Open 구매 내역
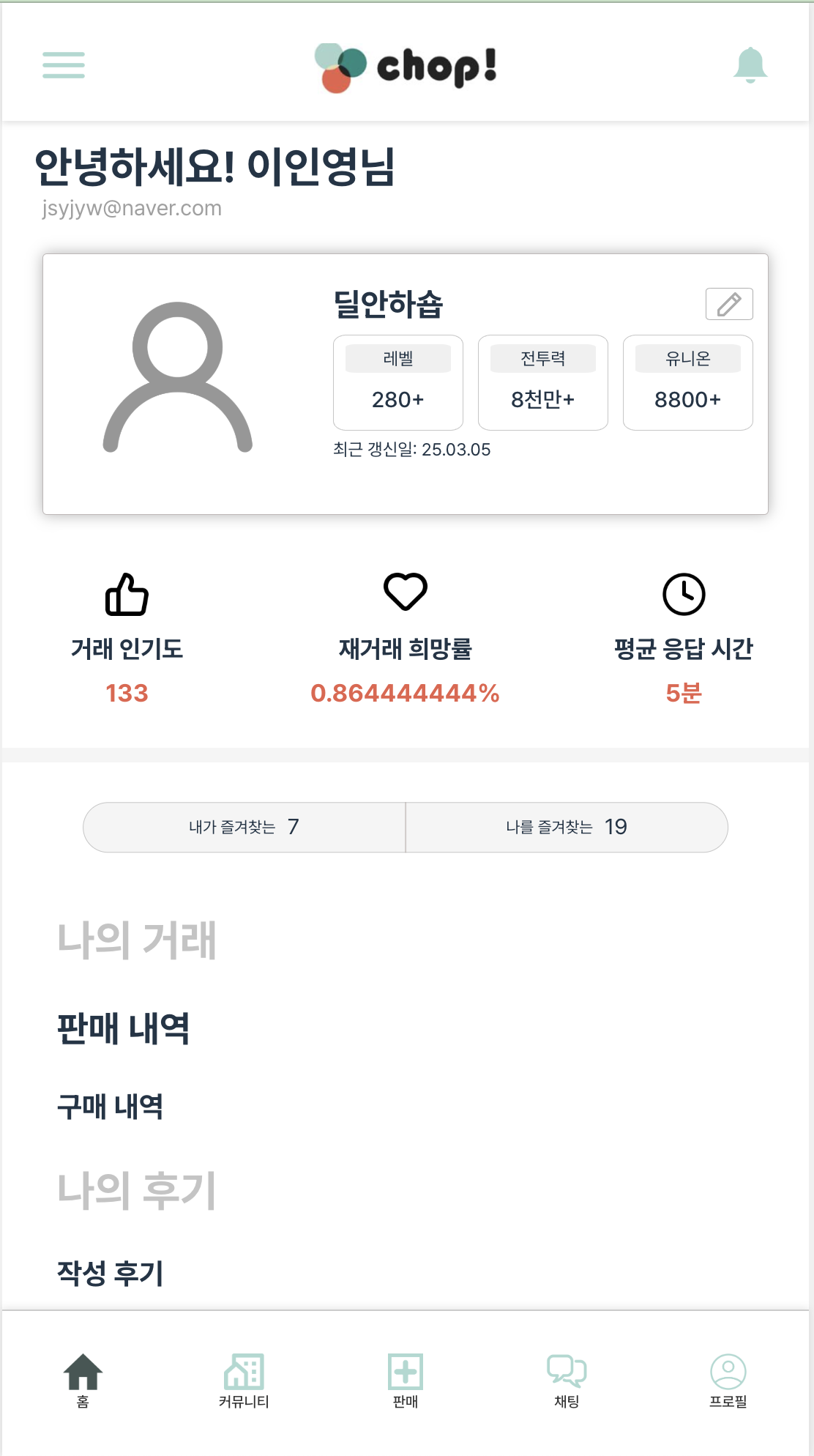This screenshot has height=1456, width=814. [110, 1106]
